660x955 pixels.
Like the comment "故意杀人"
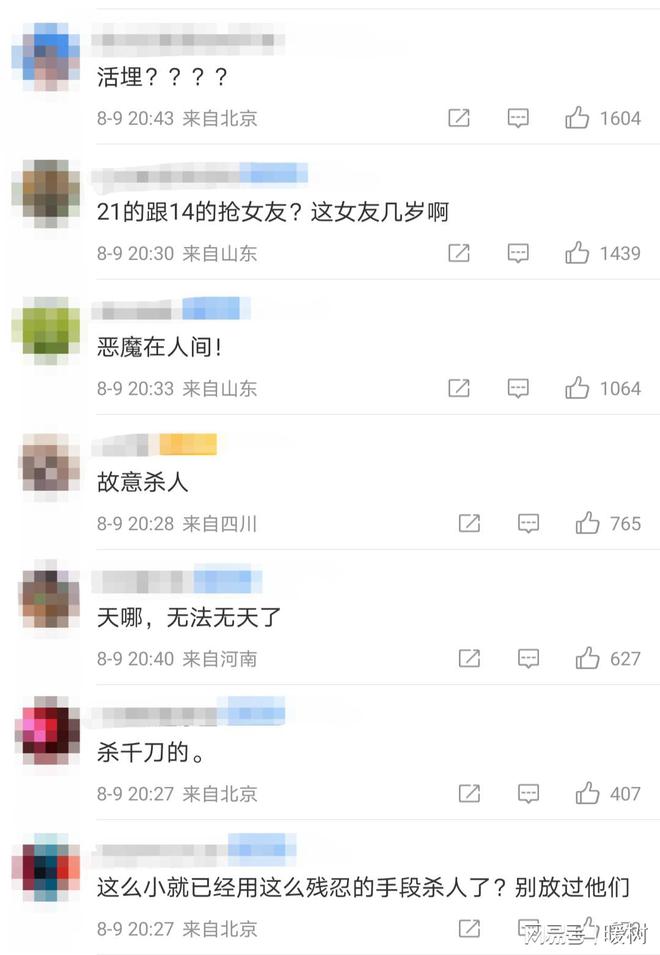[x=587, y=523]
